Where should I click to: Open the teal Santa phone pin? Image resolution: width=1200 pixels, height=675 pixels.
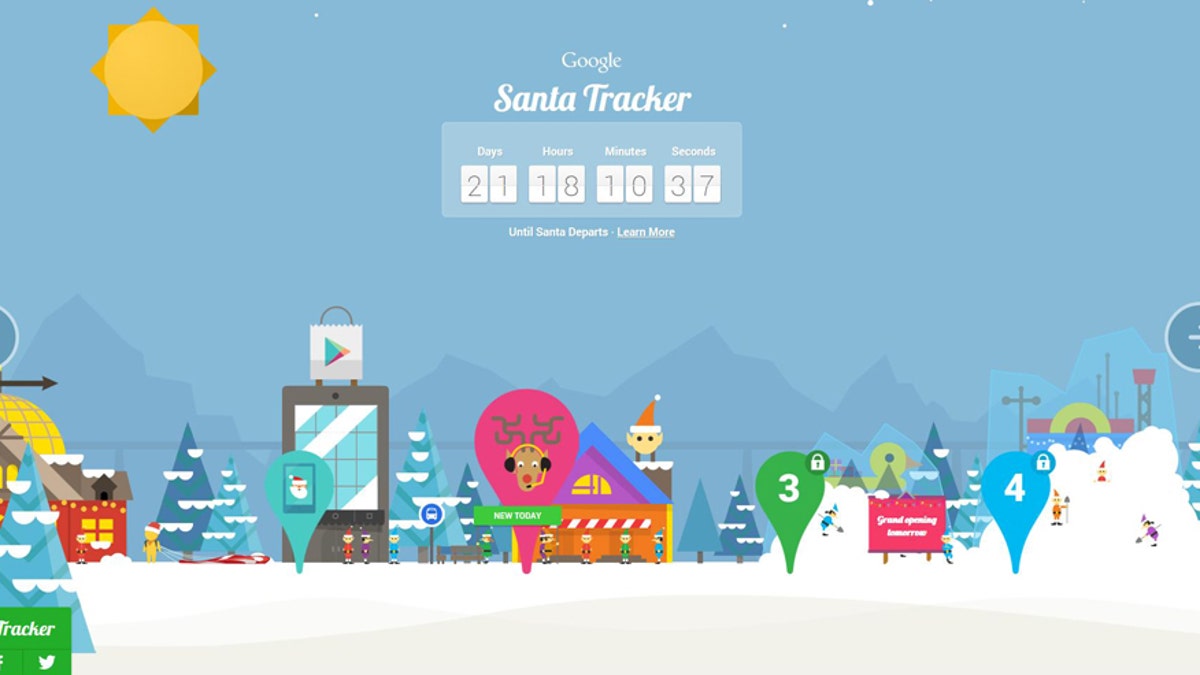(298, 488)
